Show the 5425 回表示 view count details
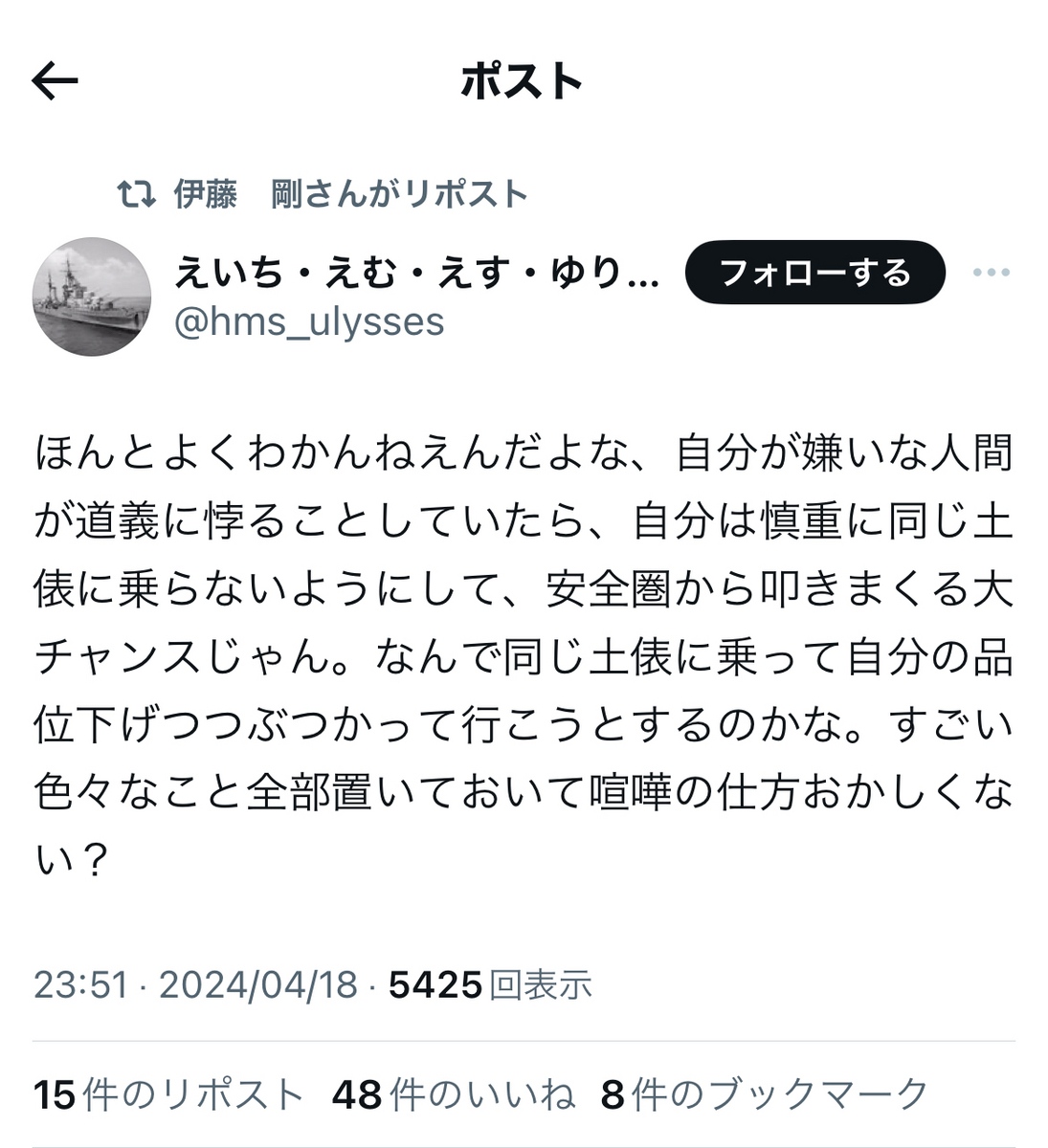 click(490, 984)
